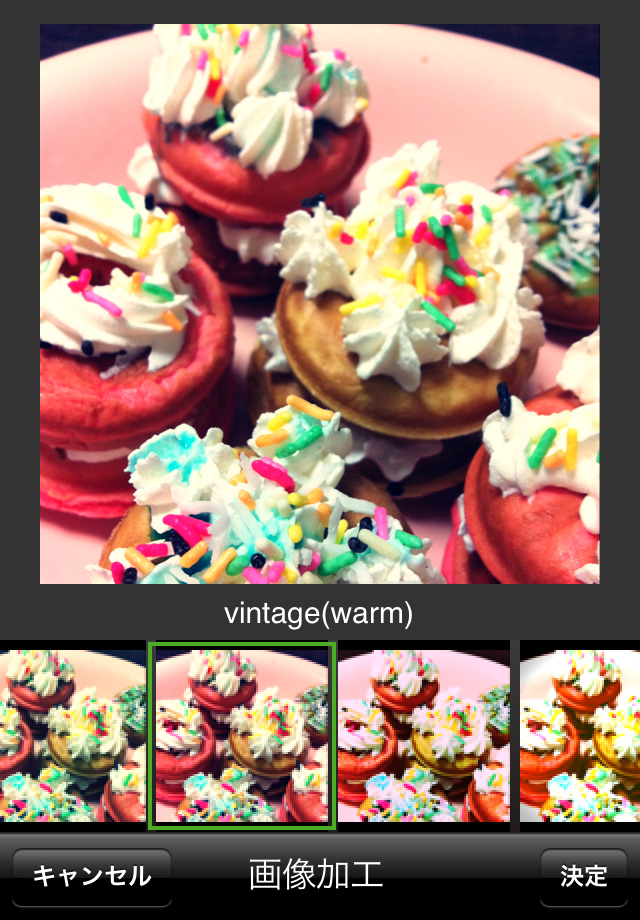Choose the filter thumbnail left of vintage(warm)
Image resolution: width=640 pixels, height=920 pixels.
tap(72, 736)
